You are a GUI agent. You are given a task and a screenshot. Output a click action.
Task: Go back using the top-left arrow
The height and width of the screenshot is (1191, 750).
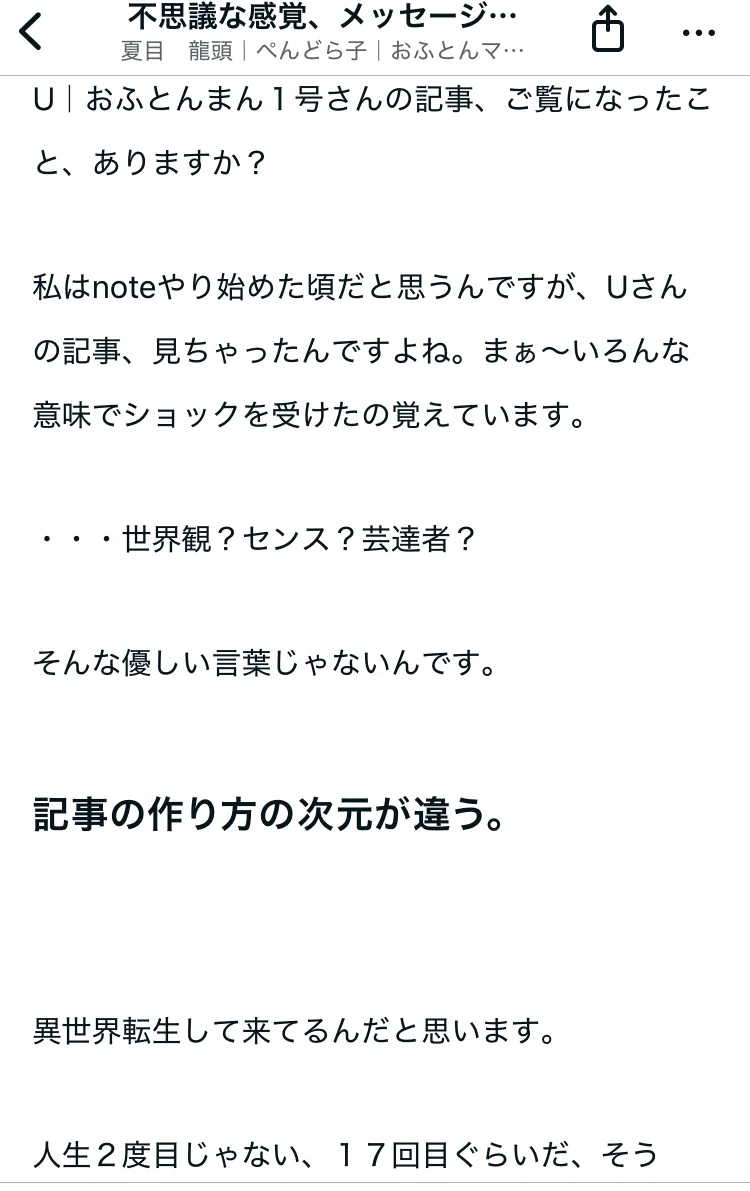pos(30,33)
